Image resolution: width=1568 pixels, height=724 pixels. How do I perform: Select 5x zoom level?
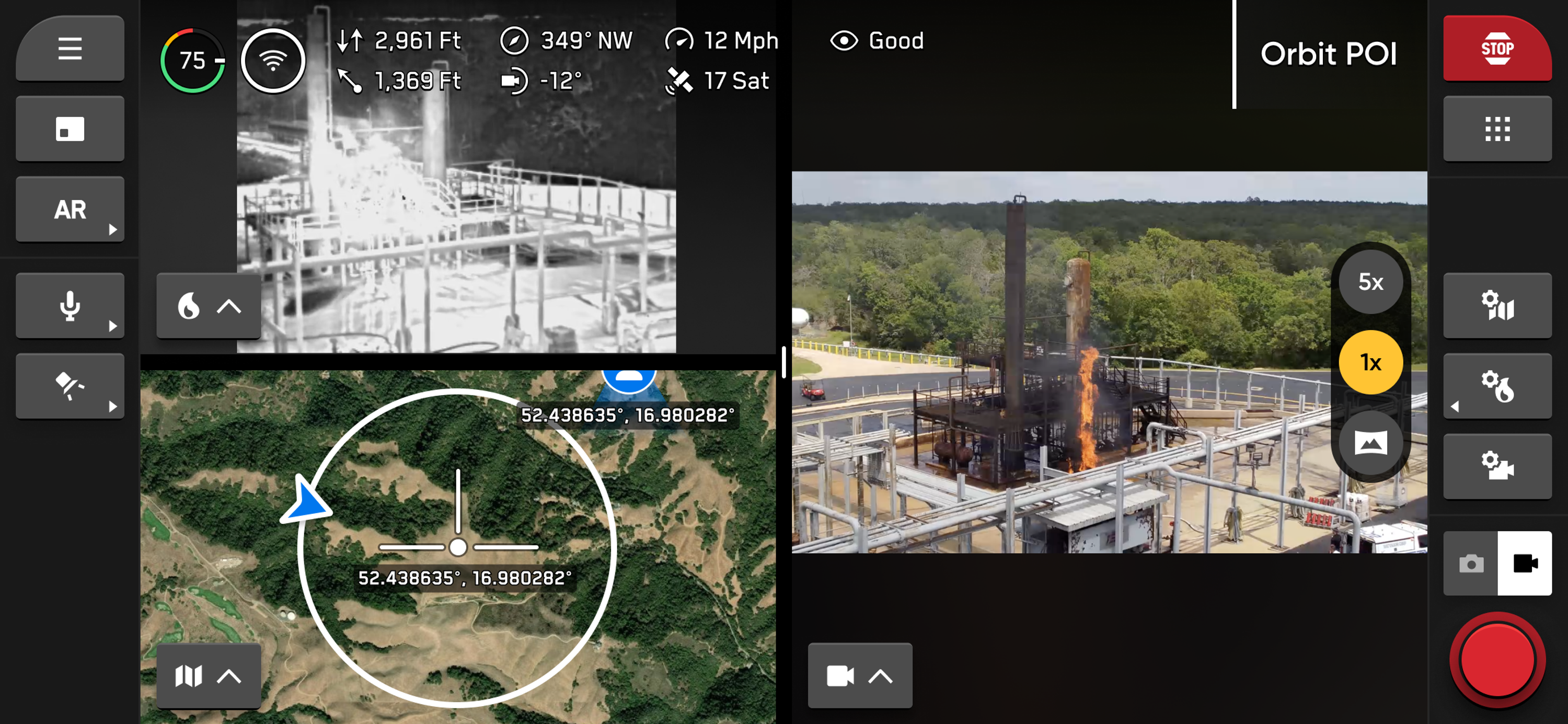click(1370, 282)
